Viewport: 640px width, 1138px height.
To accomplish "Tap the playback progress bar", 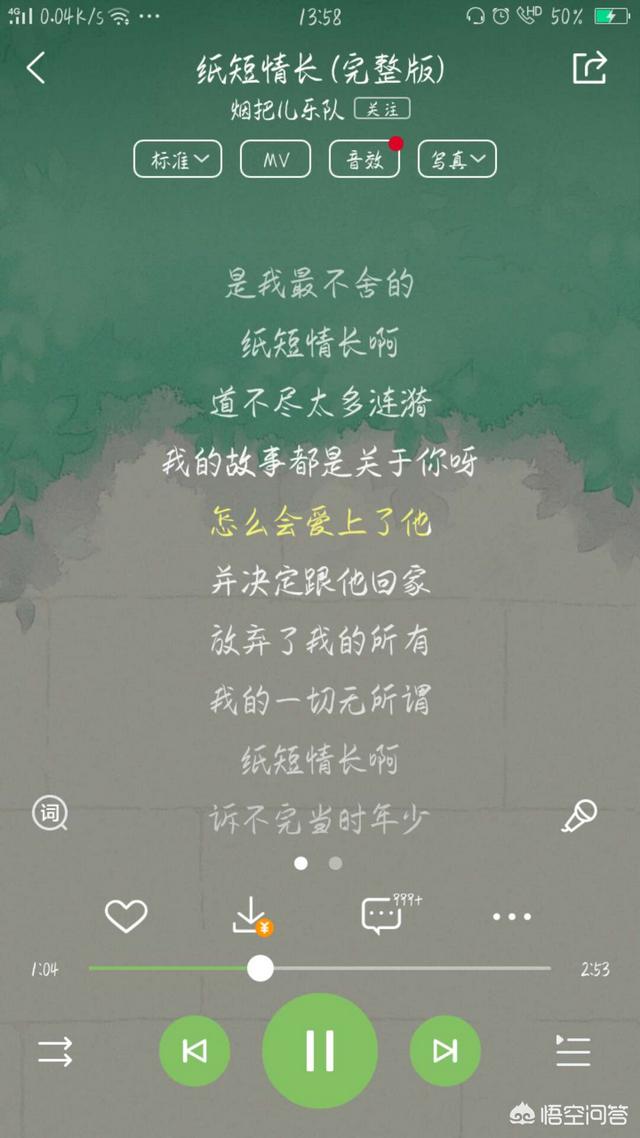I will 319,968.
